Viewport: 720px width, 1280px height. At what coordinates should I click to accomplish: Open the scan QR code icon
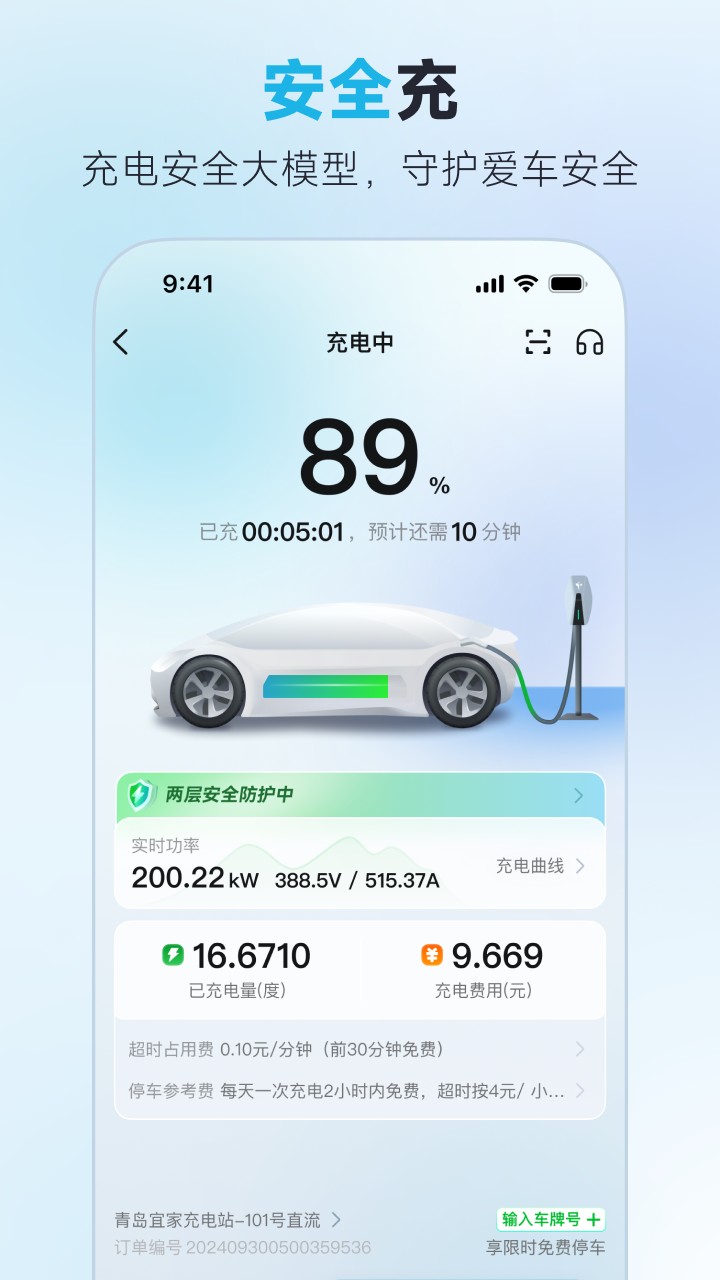(x=539, y=342)
